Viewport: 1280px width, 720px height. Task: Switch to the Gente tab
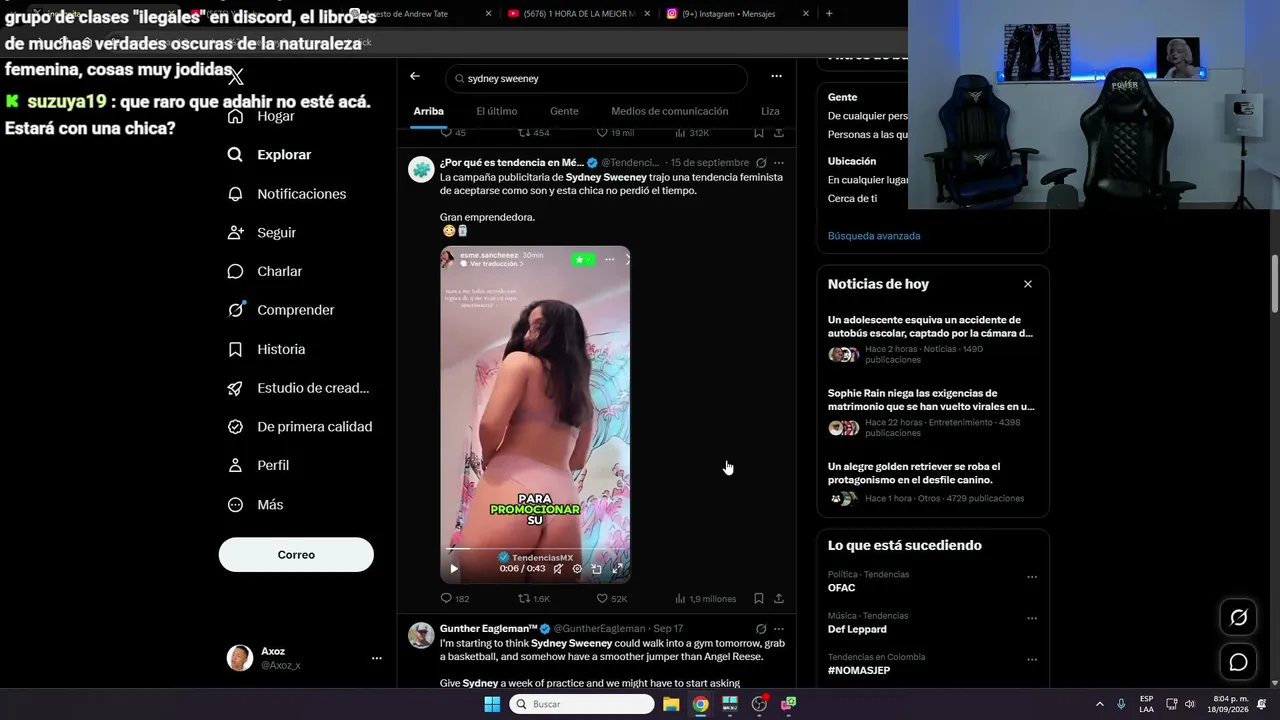(x=564, y=111)
